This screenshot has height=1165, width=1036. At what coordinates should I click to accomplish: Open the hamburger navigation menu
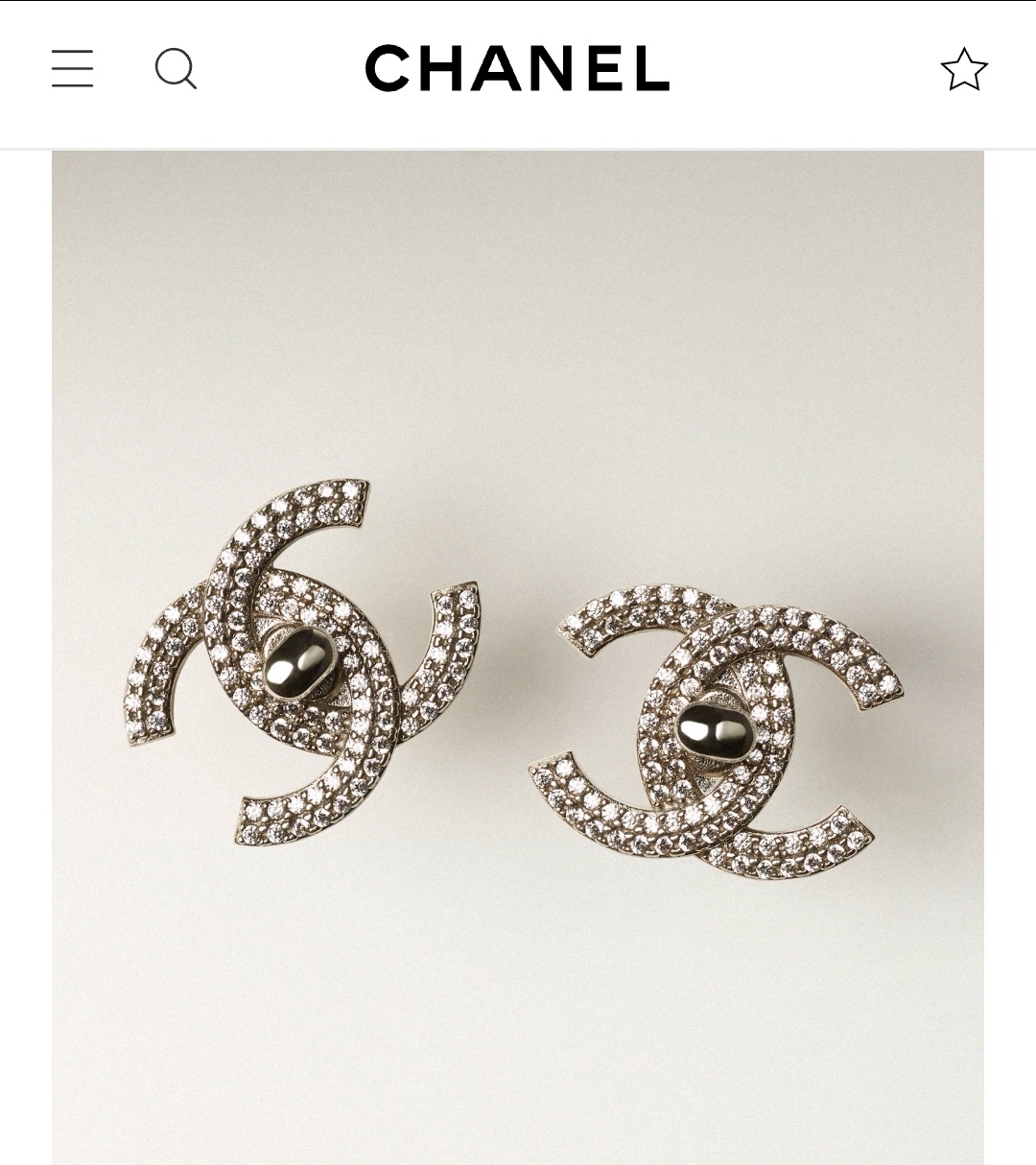pos(73,69)
